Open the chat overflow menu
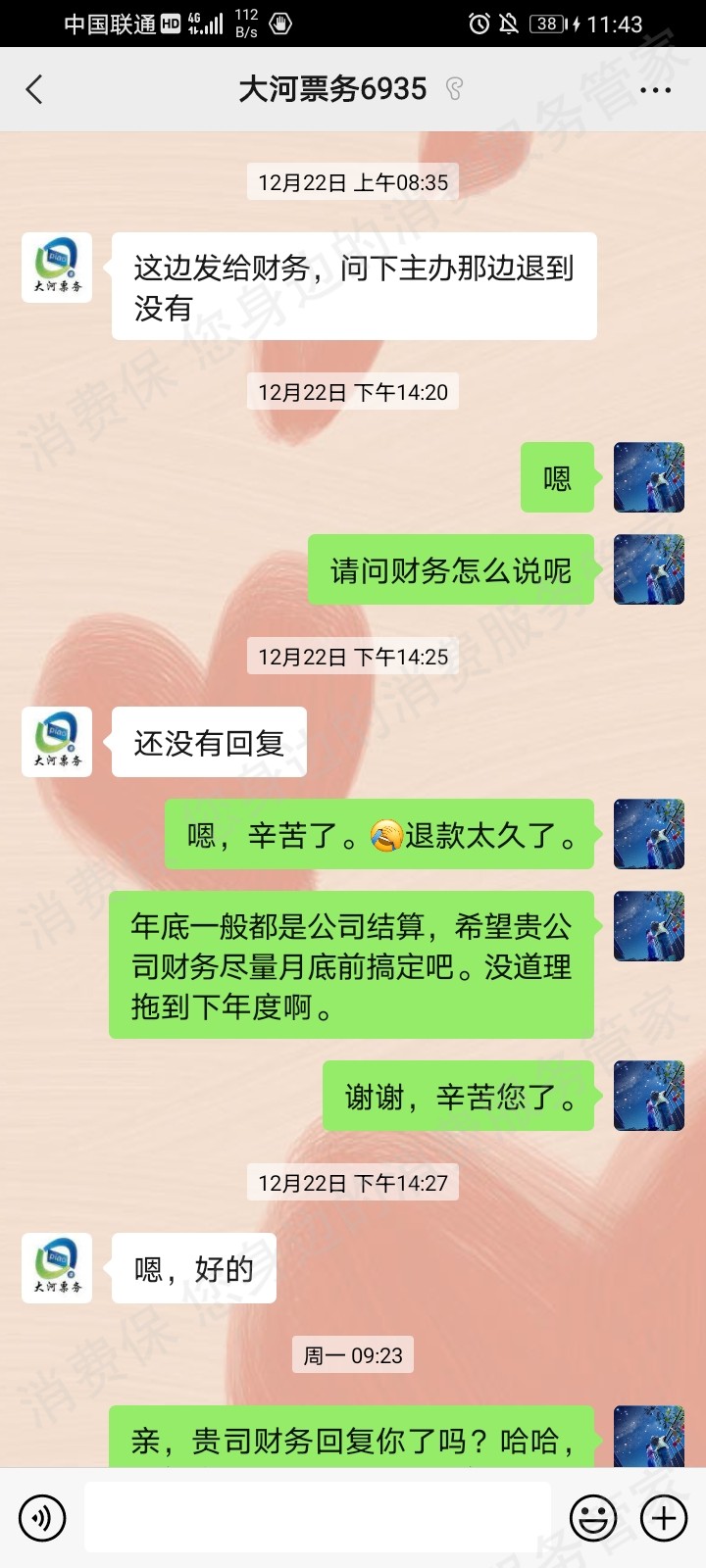The height and width of the screenshot is (1568, 706). pyautogui.click(x=655, y=90)
